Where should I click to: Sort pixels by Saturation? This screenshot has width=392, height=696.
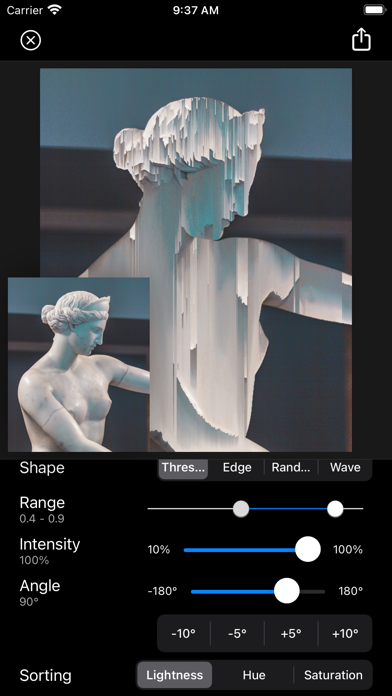tap(333, 675)
